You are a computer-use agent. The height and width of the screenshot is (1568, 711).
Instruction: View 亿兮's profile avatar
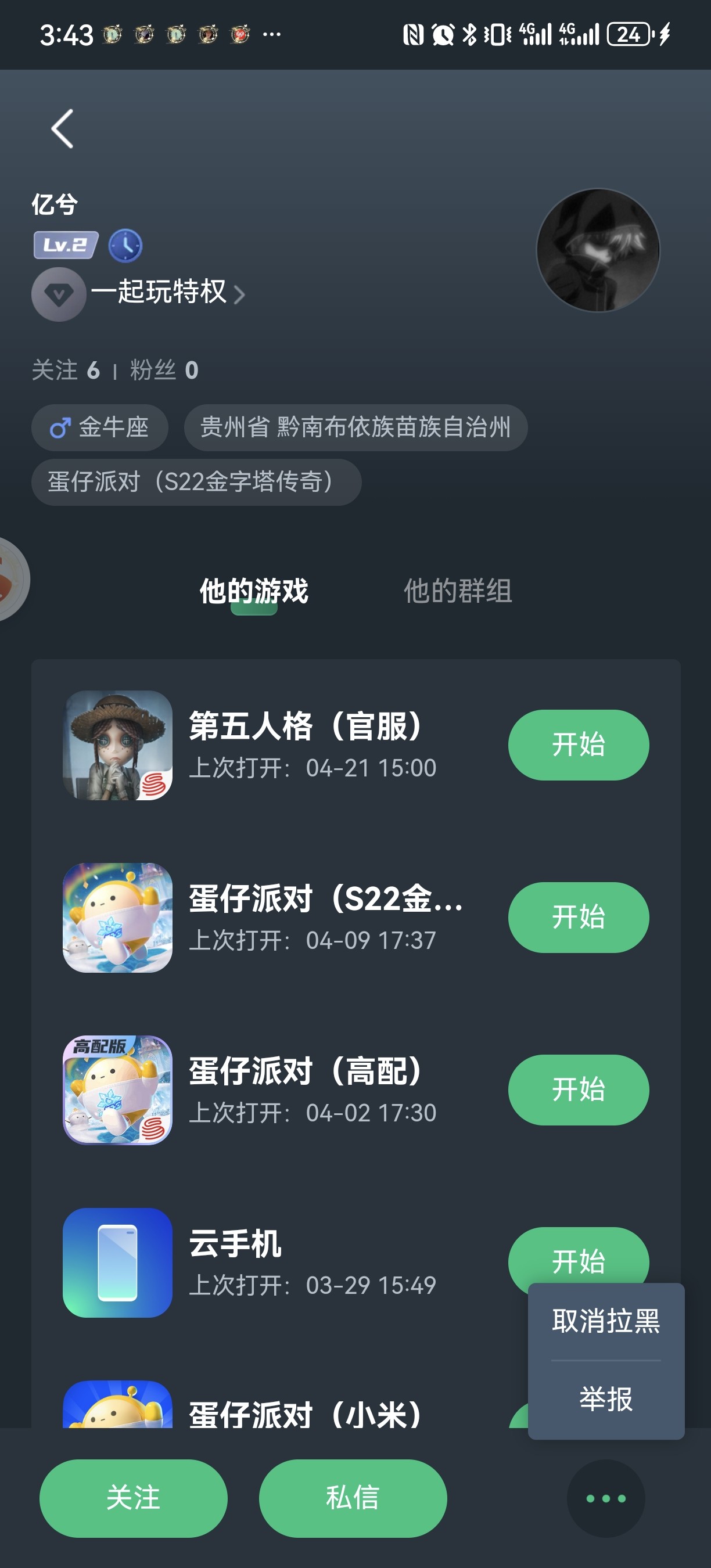(597, 250)
